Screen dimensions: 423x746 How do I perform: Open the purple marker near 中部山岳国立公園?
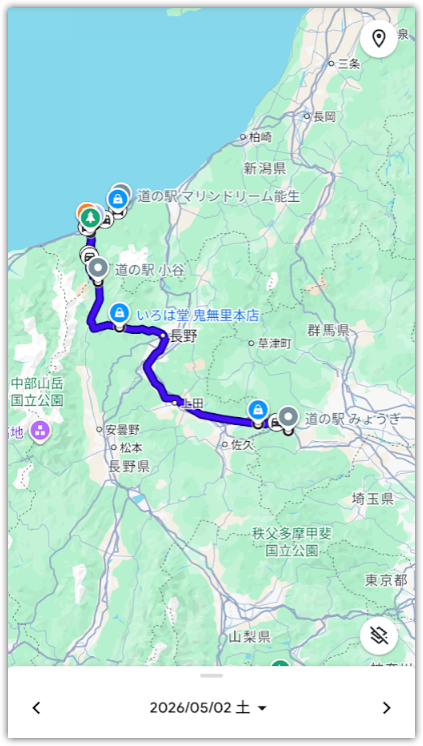tap(40, 432)
